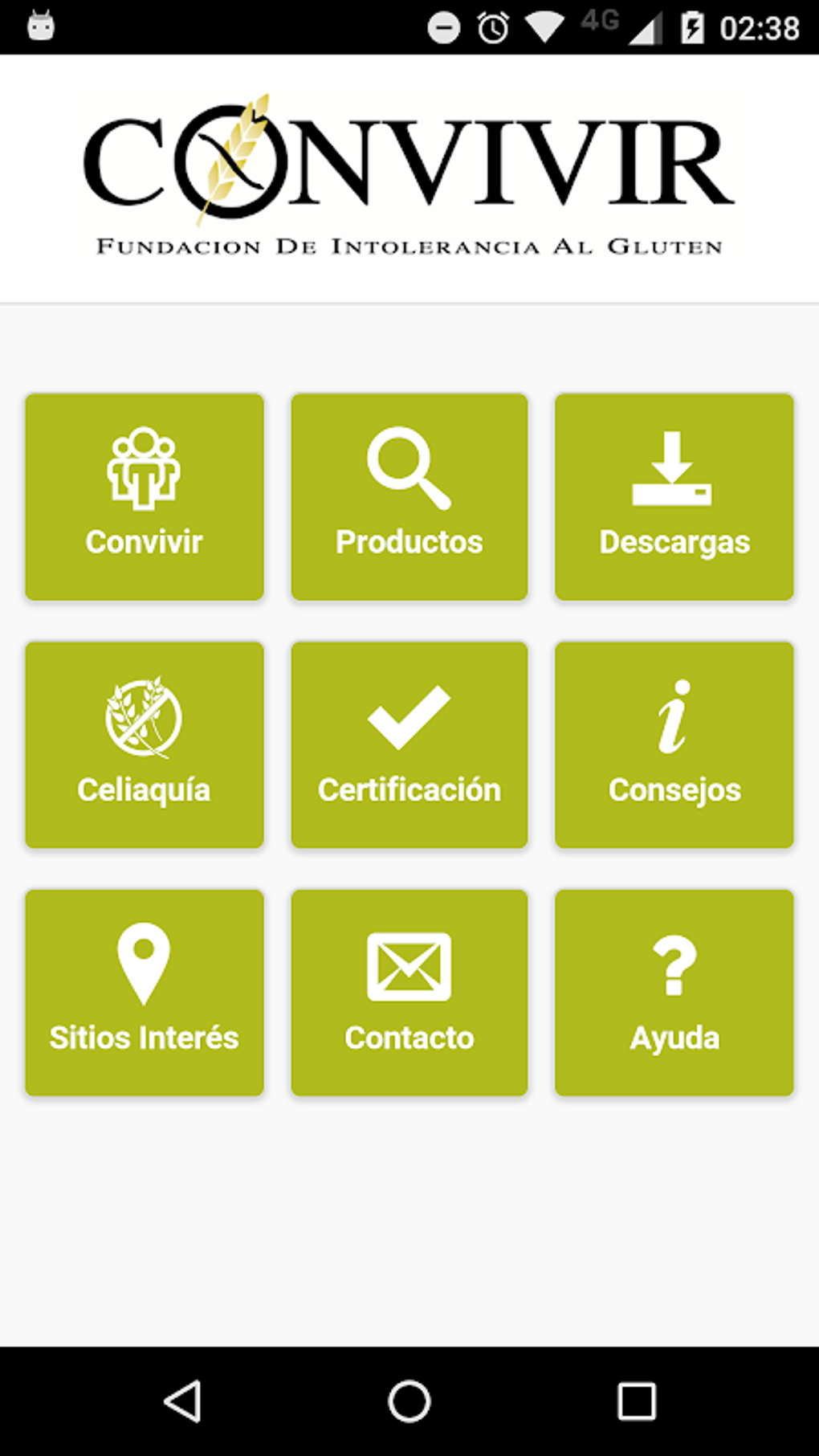Screen dimensions: 819x1456
Task: Open the Ayuda help section
Action: point(674,992)
